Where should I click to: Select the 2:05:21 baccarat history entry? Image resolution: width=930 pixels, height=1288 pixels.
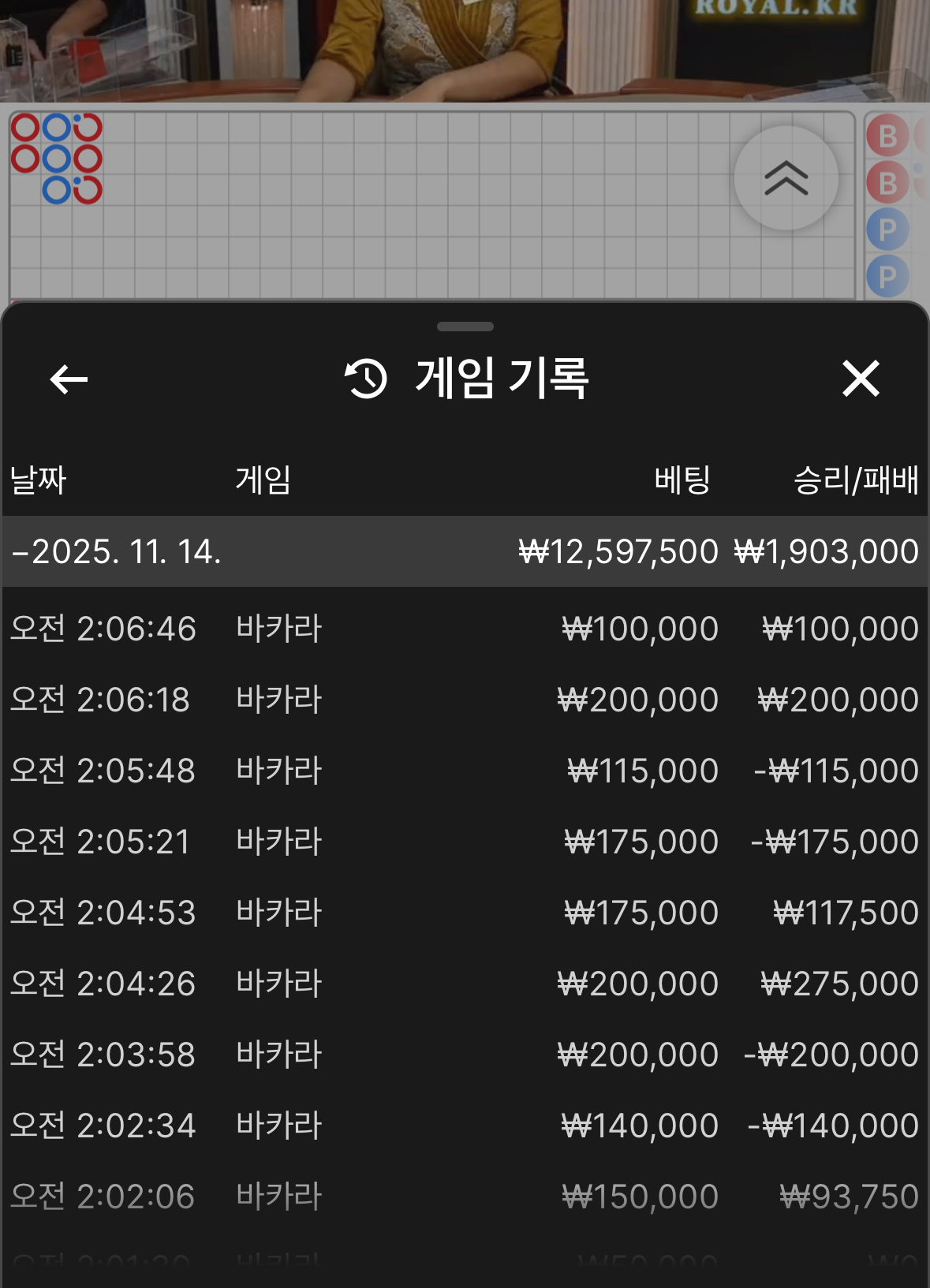click(464, 842)
